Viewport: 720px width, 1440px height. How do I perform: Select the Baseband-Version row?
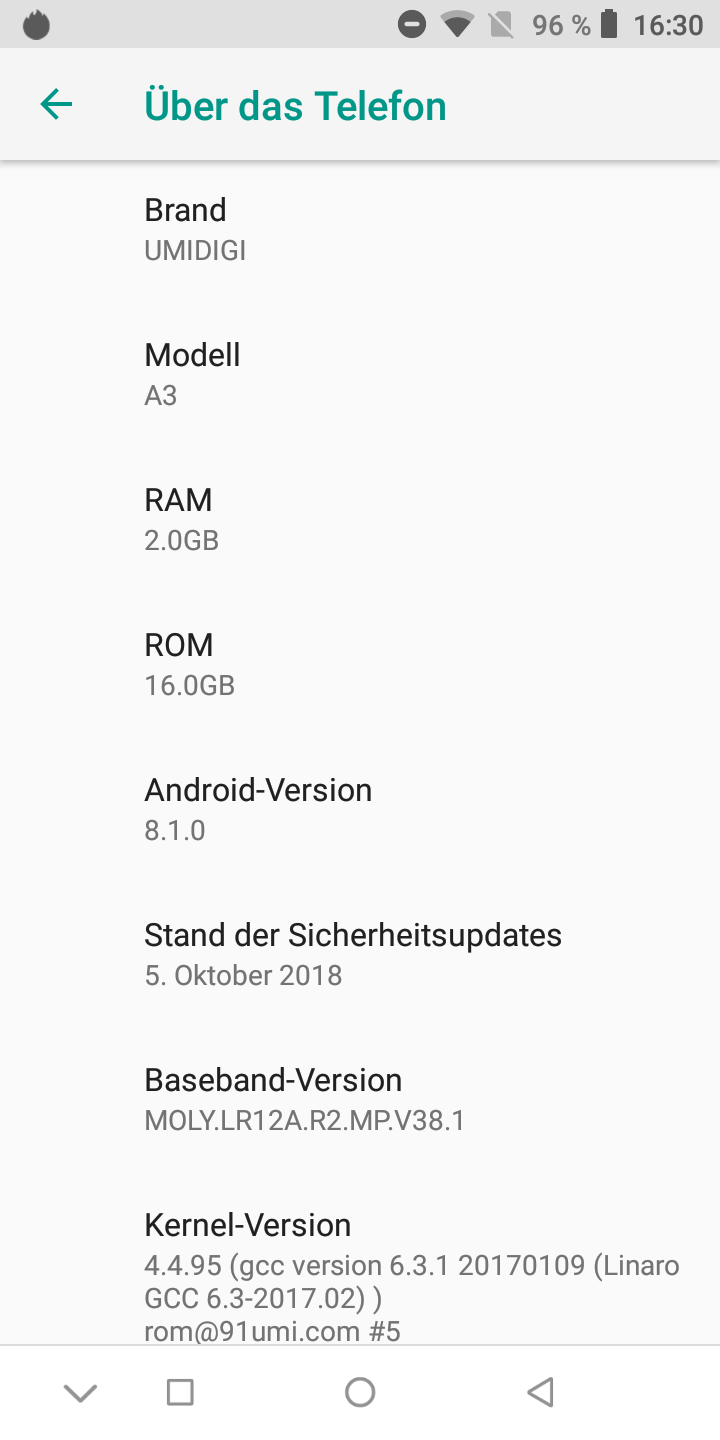(x=360, y=1099)
